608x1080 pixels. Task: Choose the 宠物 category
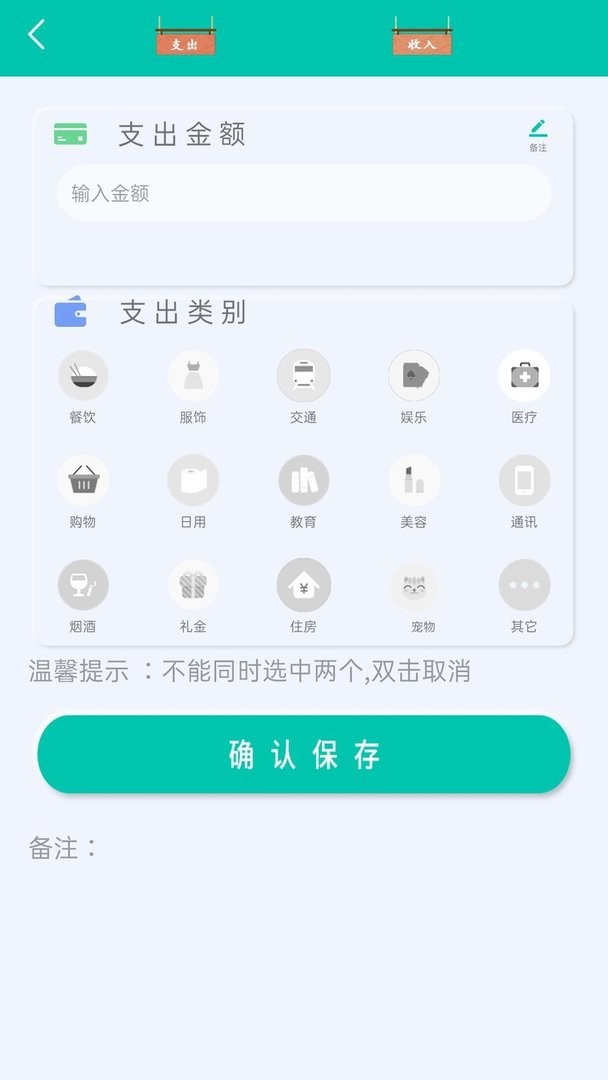414,586
